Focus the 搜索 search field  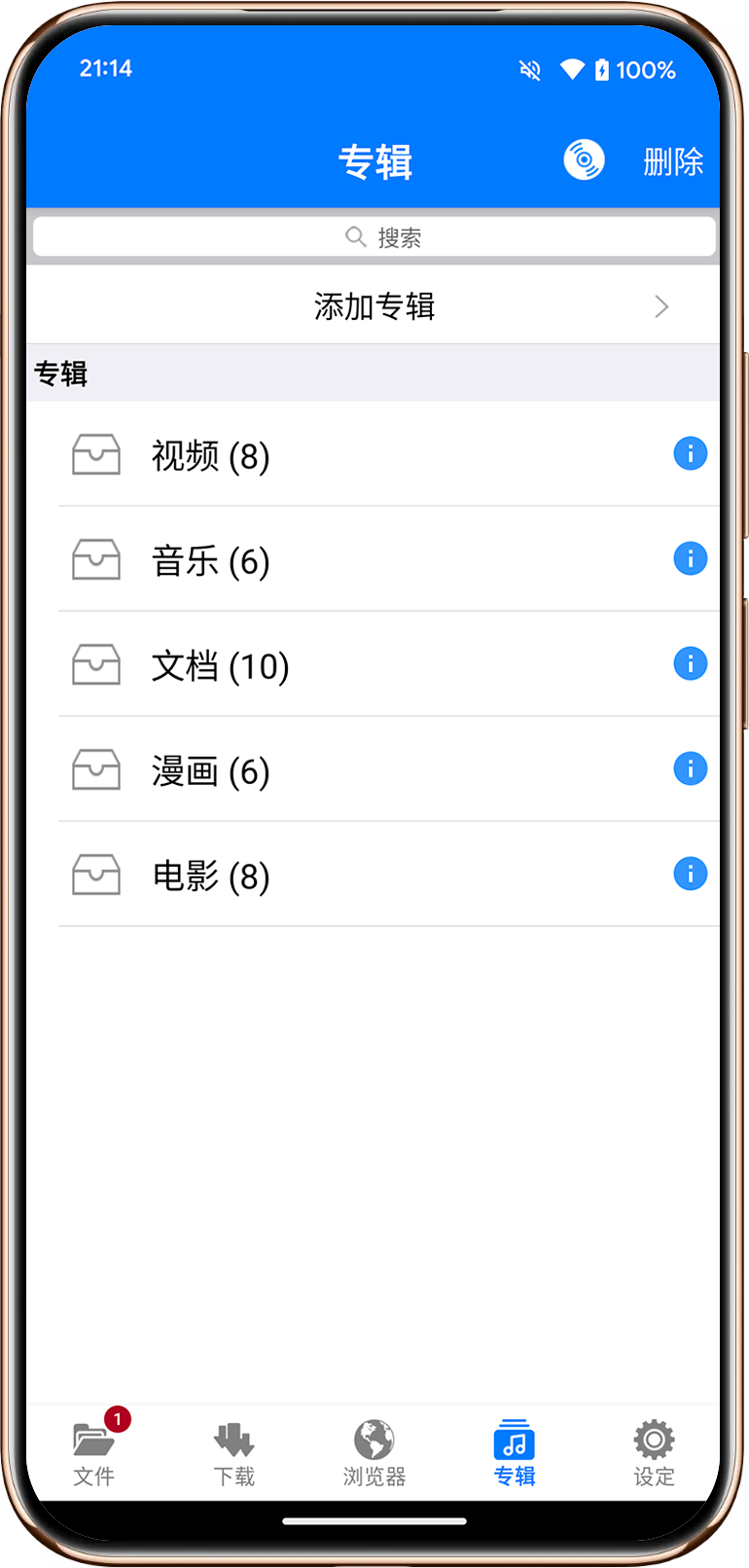click(374, 237)
